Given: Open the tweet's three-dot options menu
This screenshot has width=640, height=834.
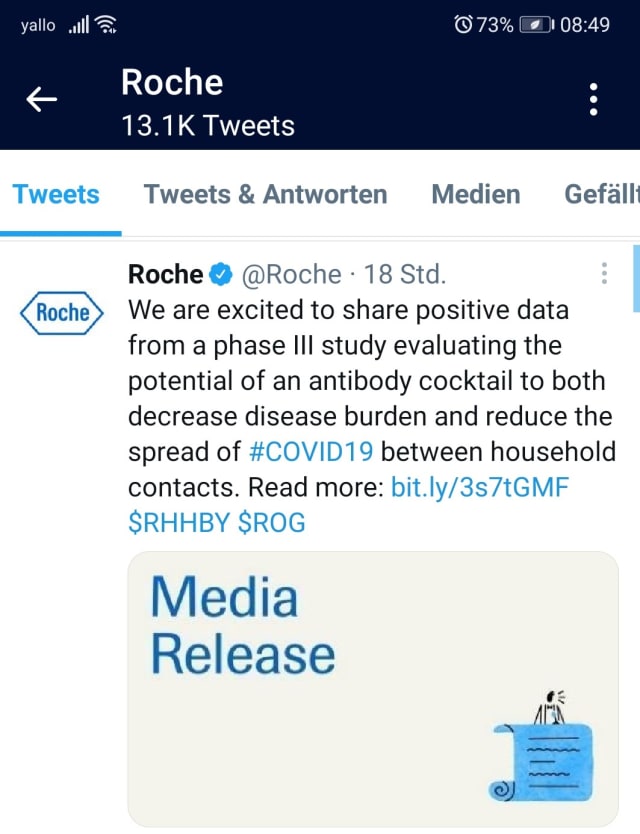Looking at the screenshot, I should 604,274.
